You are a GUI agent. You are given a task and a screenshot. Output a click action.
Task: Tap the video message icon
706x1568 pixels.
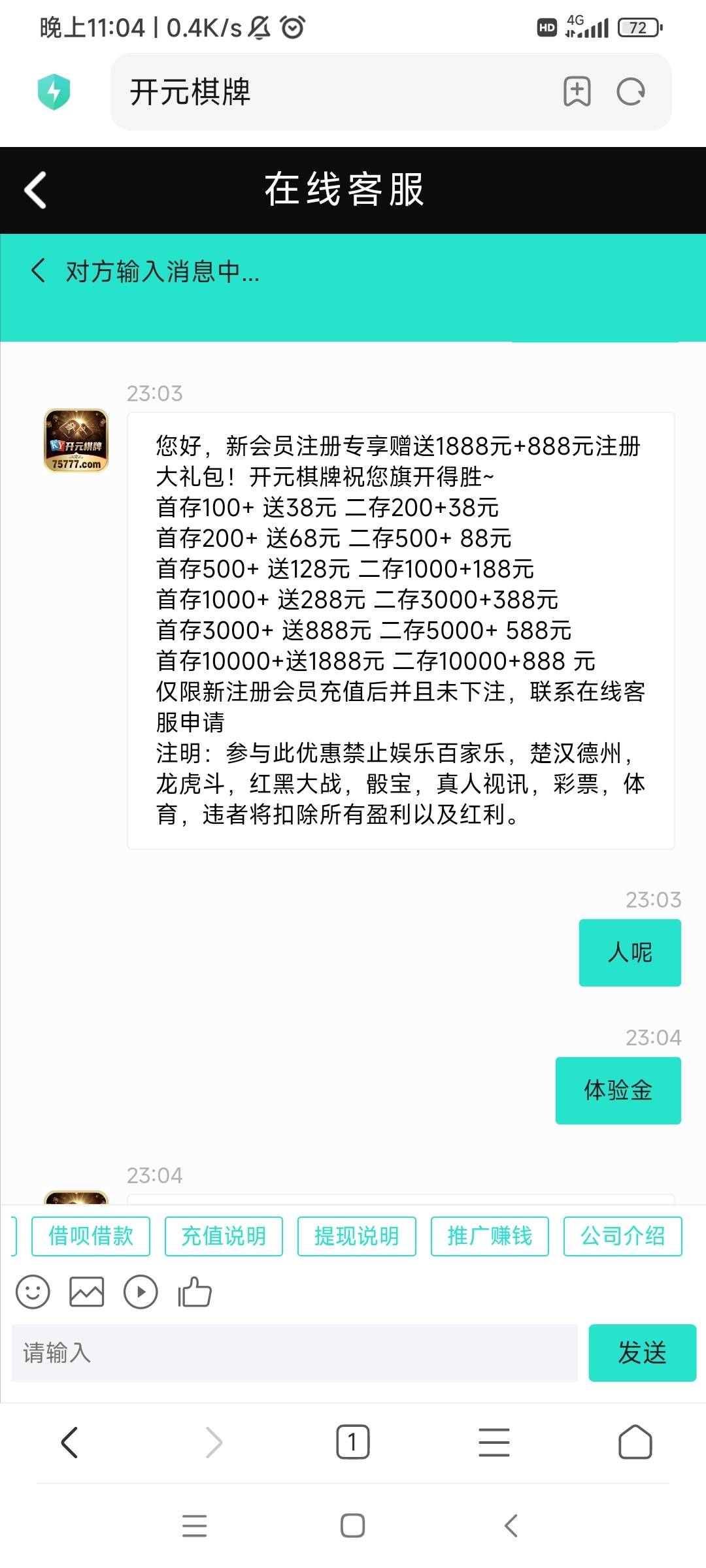click(140, 1292)
